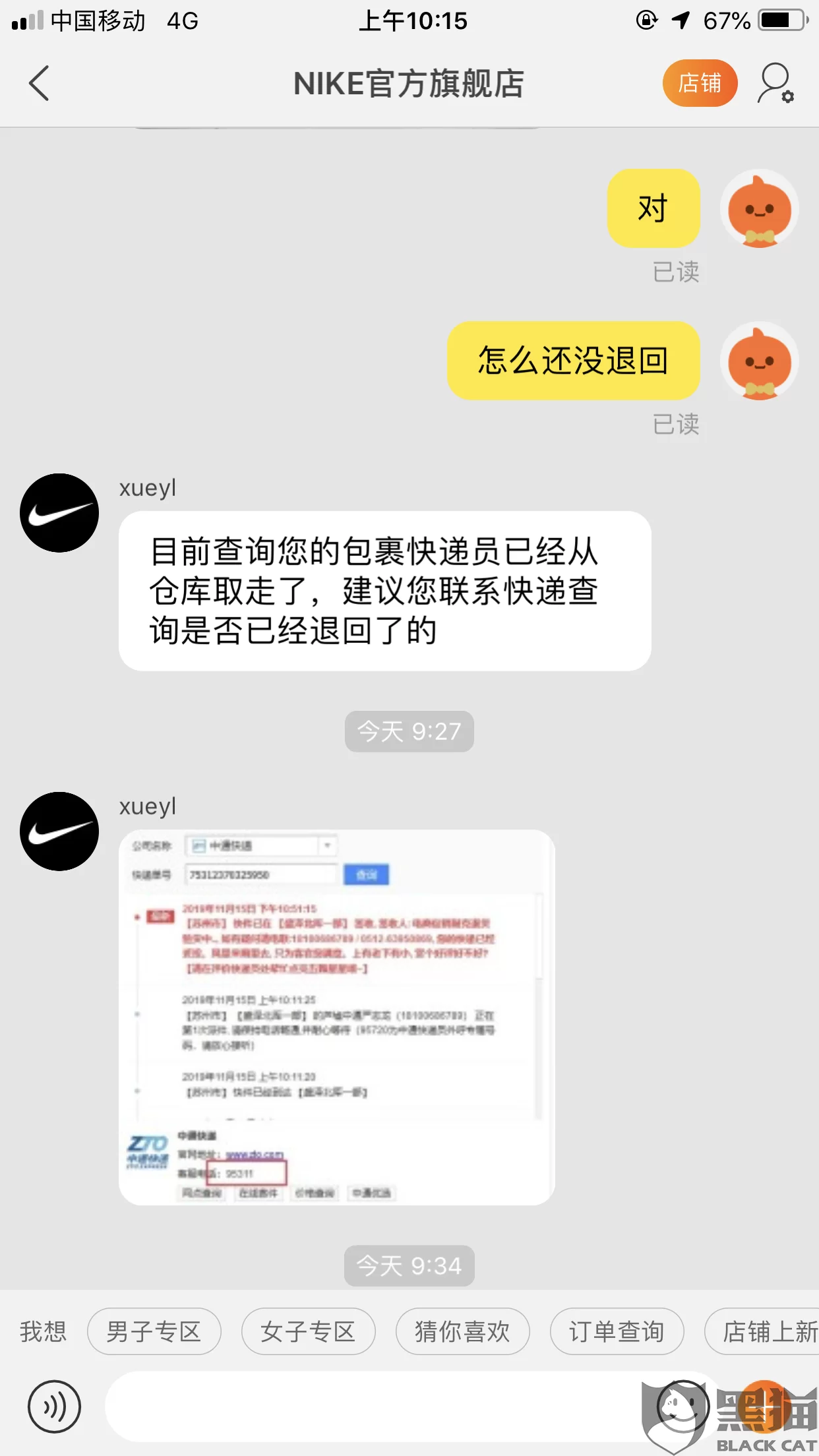Viewport: 819px width, 1456px height.
Task: Tap the 店铺上新 chip
Action: click(x=765, y=1331)
